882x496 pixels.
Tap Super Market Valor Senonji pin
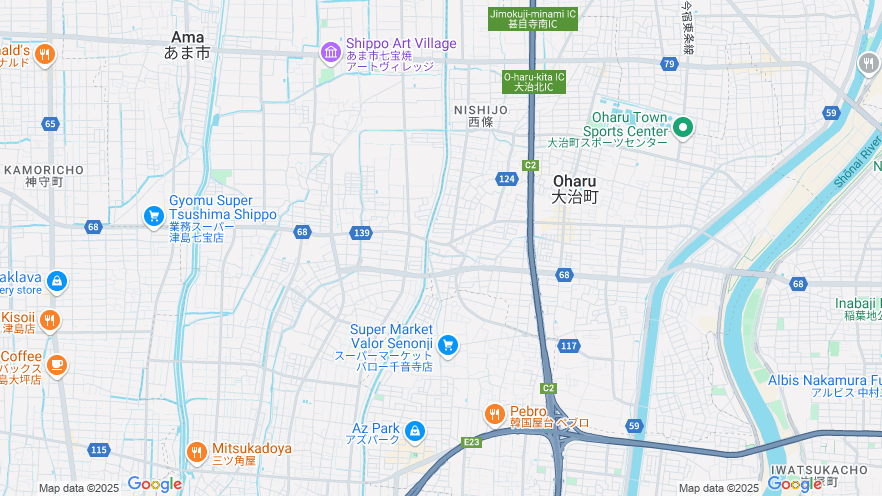coord(447,345)
